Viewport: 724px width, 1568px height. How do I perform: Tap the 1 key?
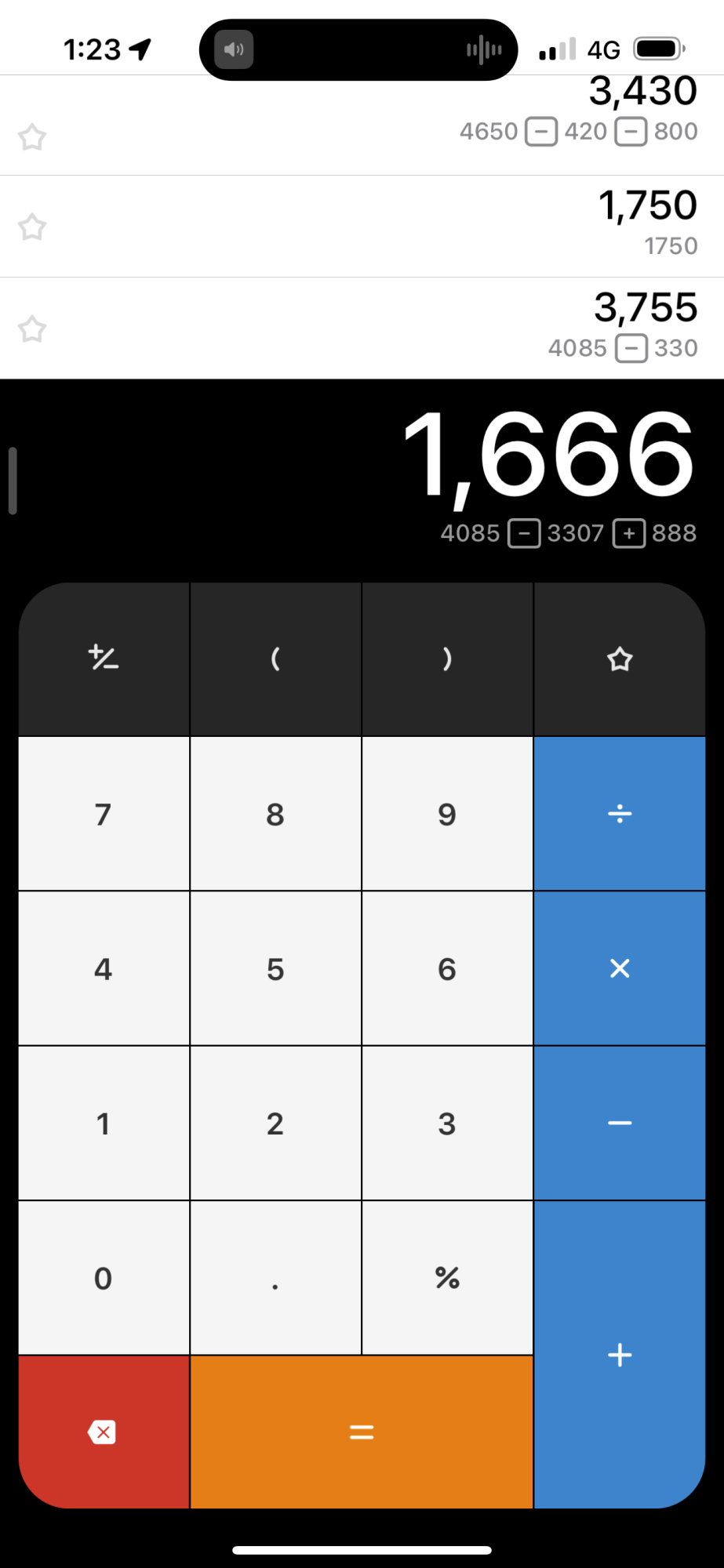[104, 1123]
